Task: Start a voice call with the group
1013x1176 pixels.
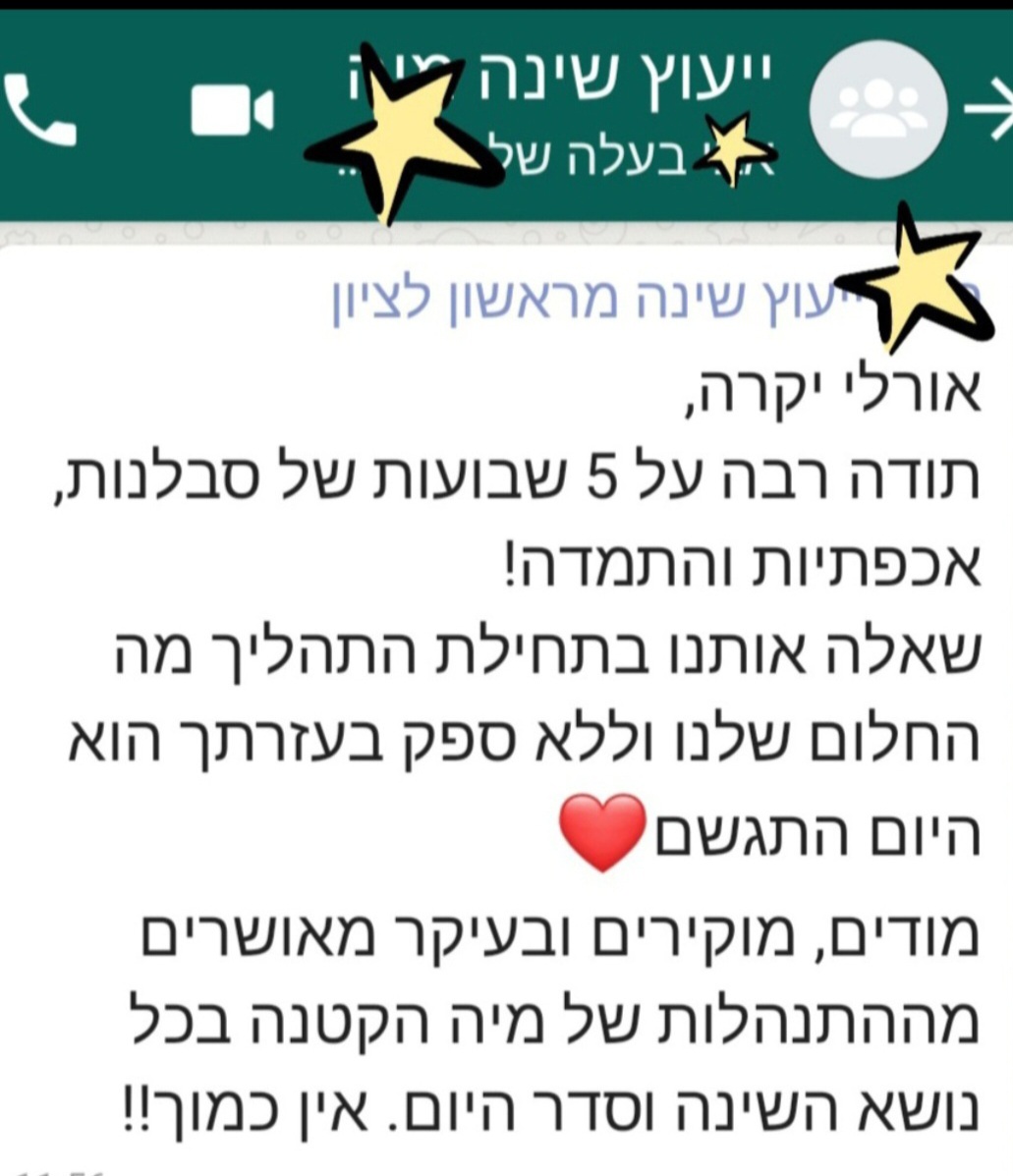Action: click(41, 109)
